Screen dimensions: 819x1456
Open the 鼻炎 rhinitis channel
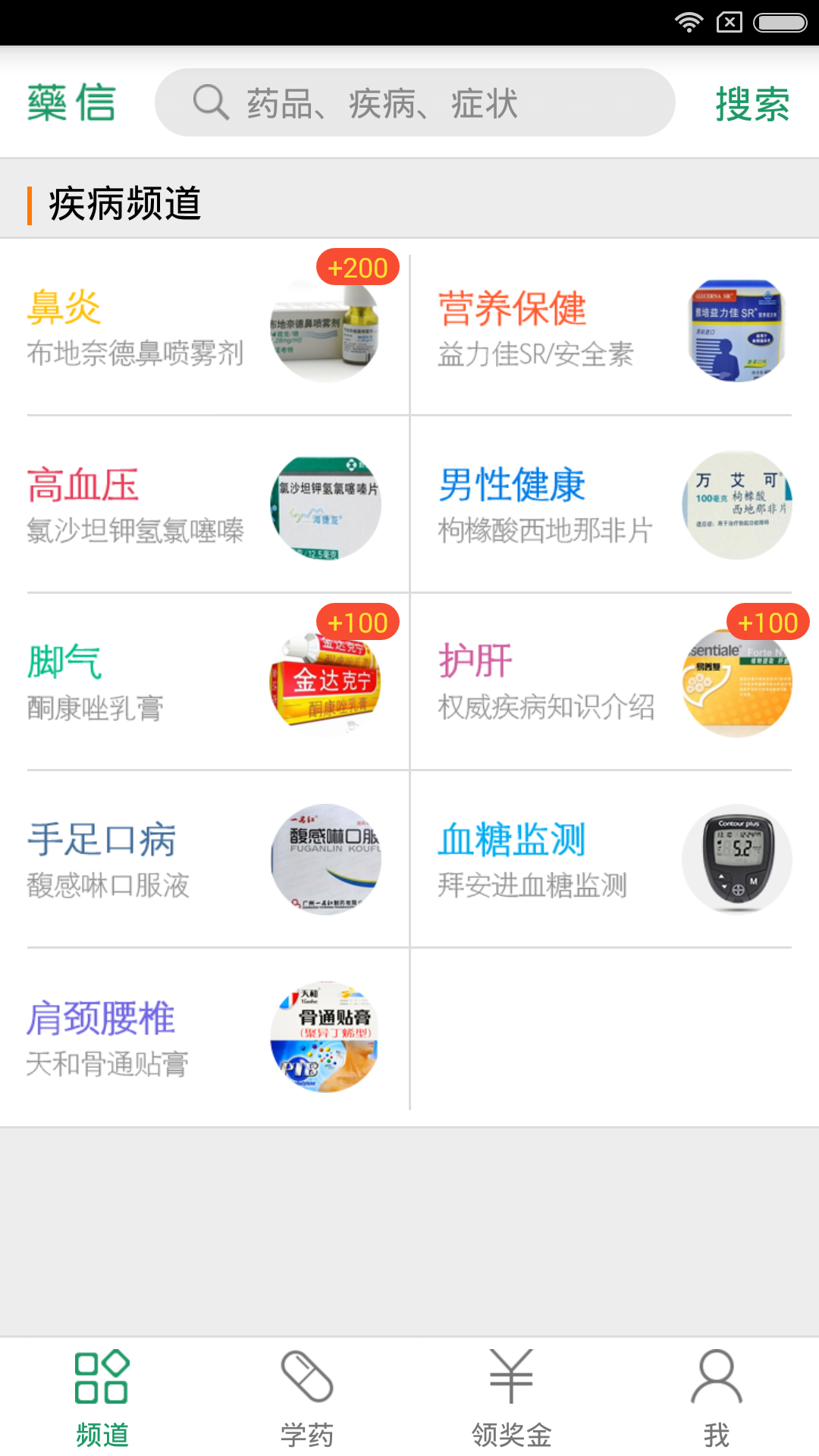(65, 307)
